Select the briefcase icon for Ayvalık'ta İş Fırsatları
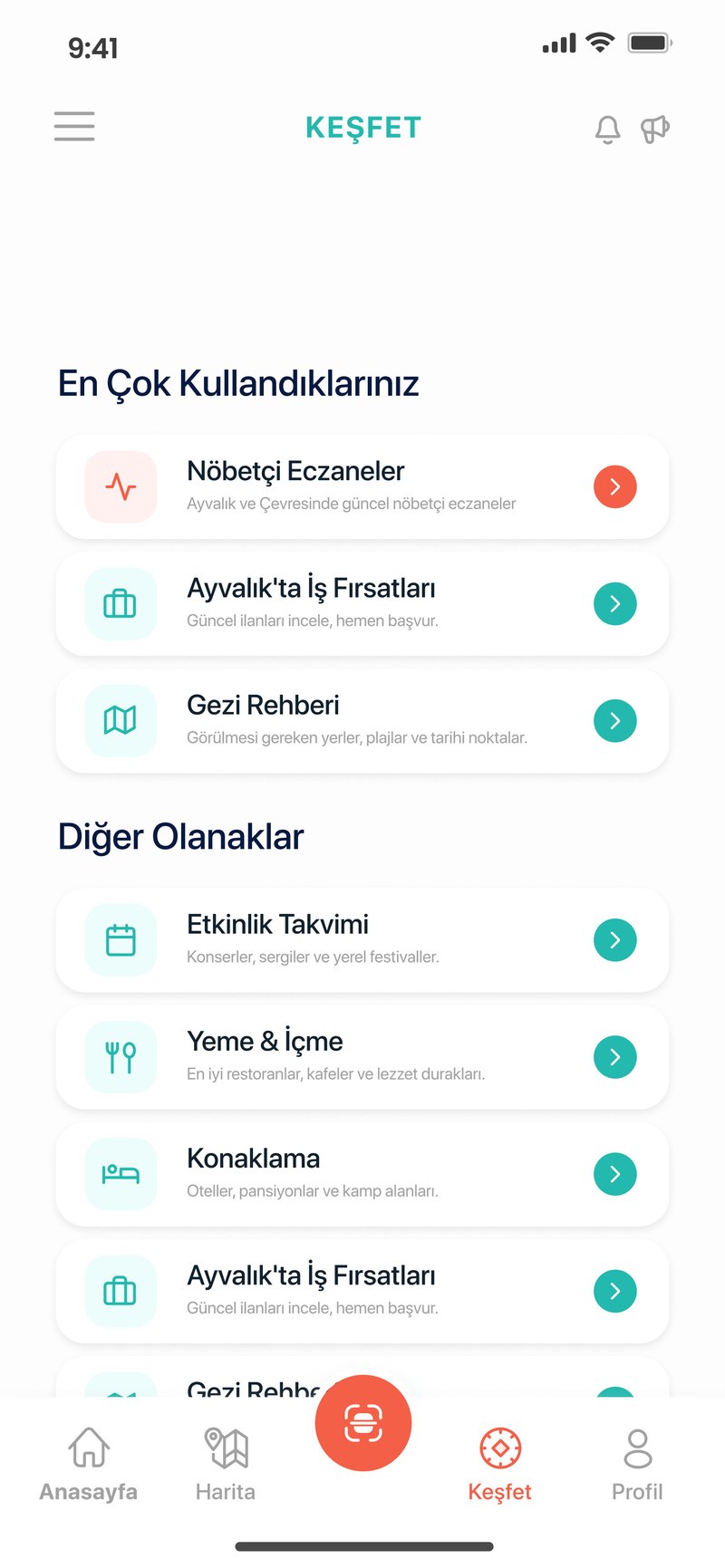Image resolution: width=725 pixels, height=1568 pixels. (120, 603)
